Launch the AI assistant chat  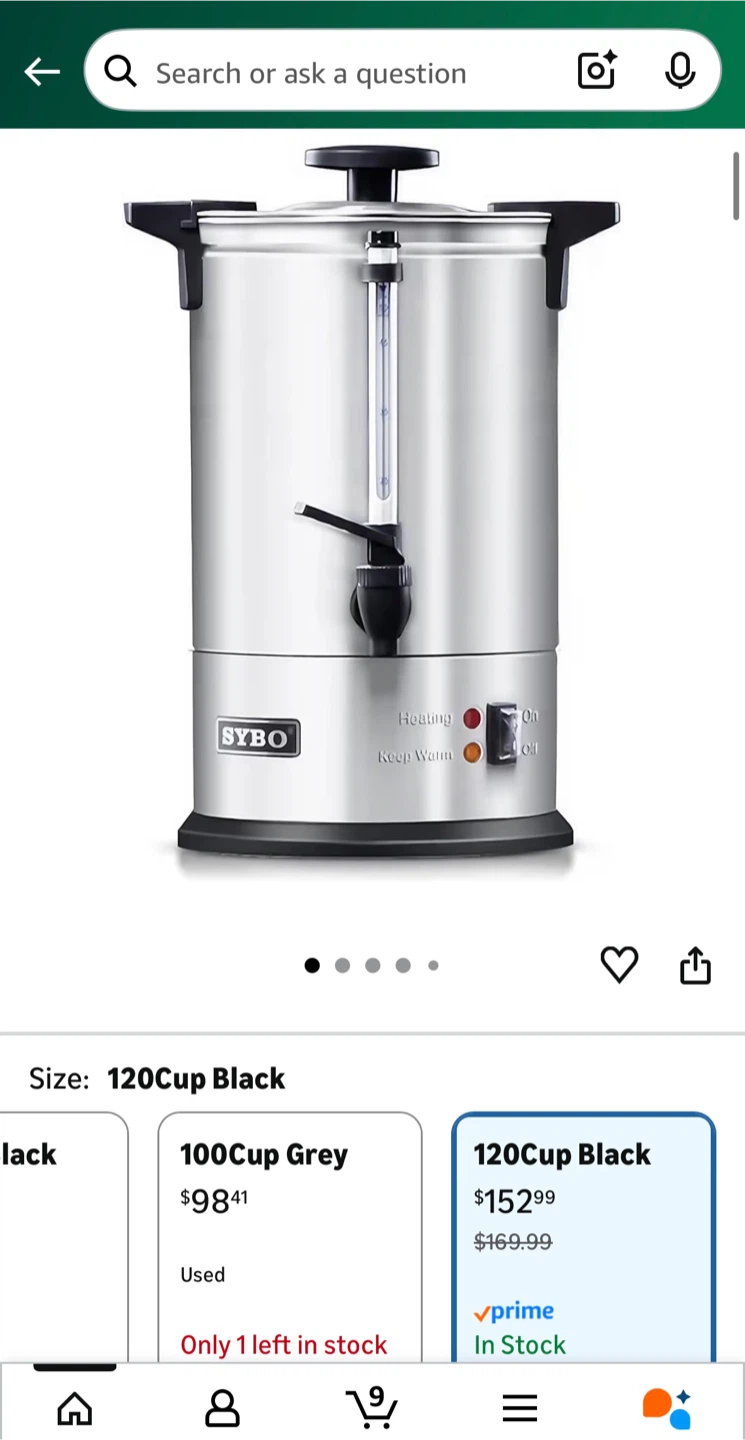click(x=667, y=1407)
